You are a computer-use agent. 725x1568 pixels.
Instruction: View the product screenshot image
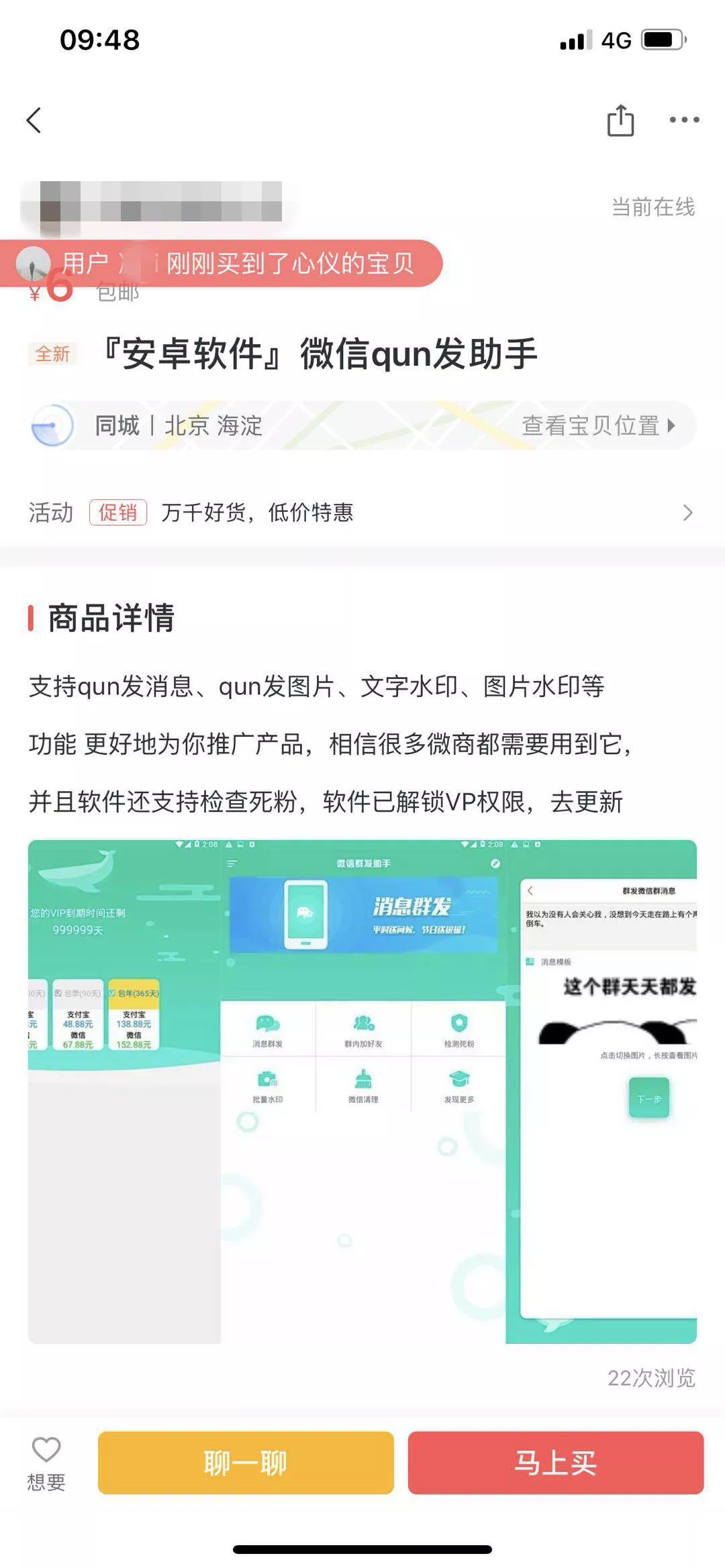(362, 1091)
